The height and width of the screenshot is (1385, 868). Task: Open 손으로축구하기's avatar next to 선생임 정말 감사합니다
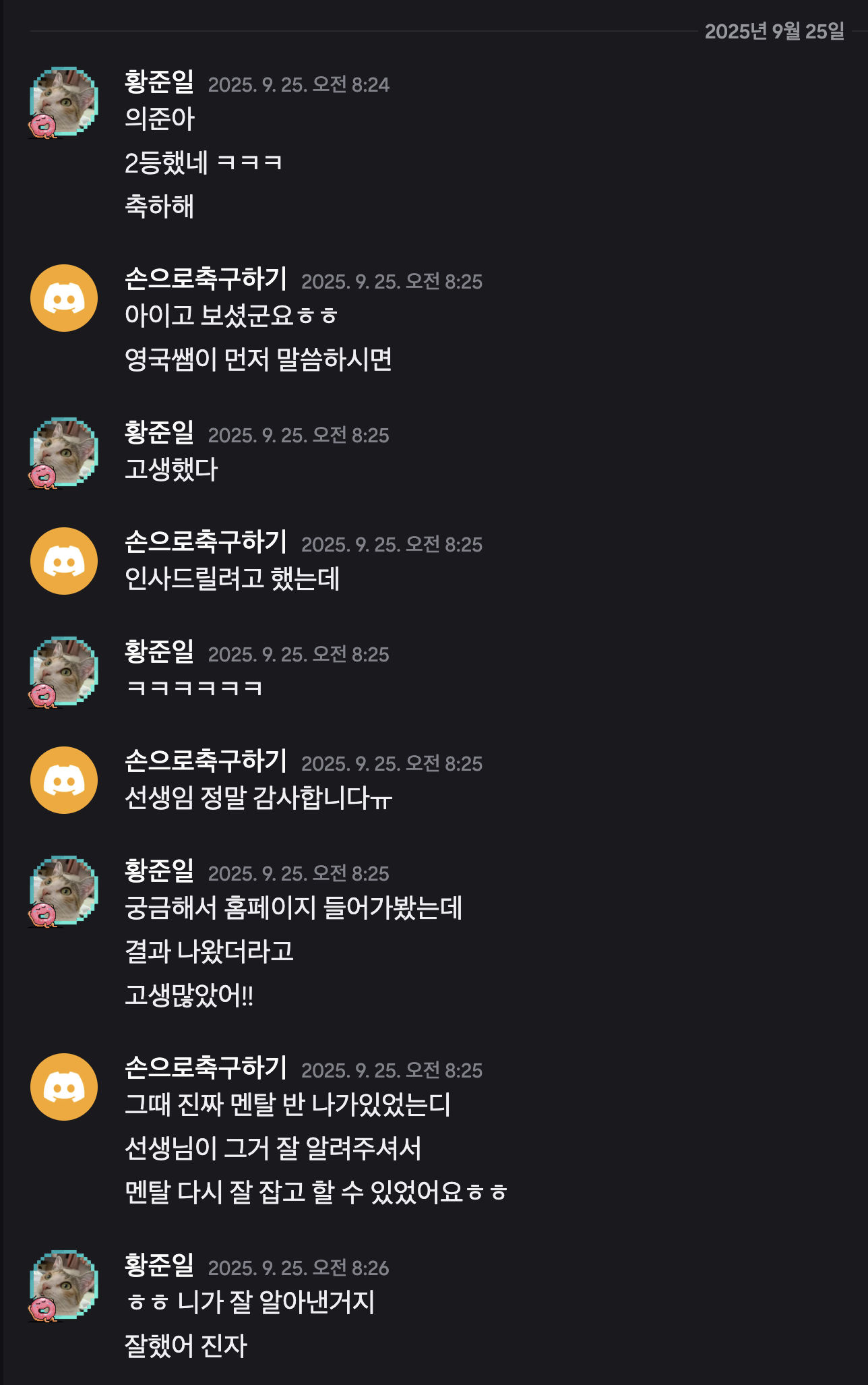(64, 780)
